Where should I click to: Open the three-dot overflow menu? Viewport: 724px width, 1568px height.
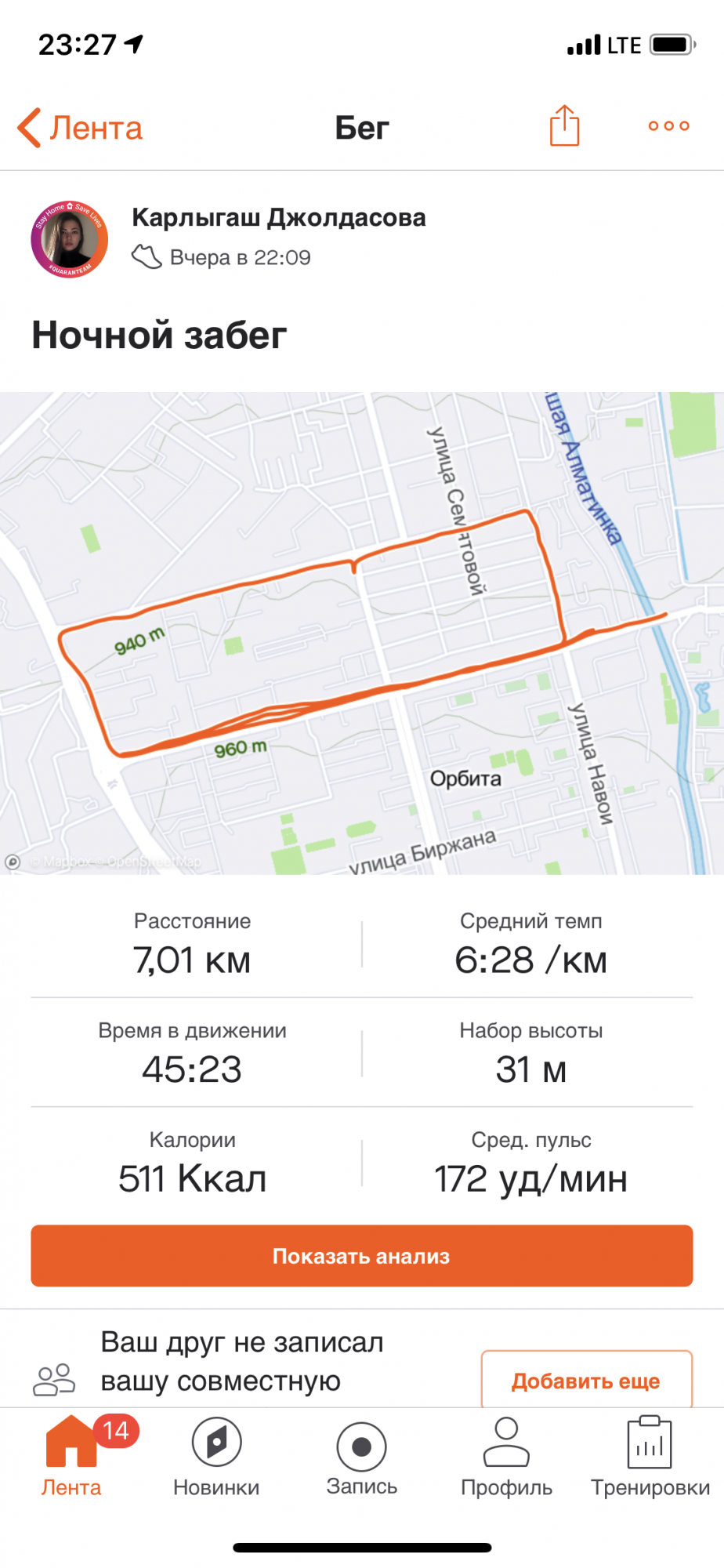(668, 125)
